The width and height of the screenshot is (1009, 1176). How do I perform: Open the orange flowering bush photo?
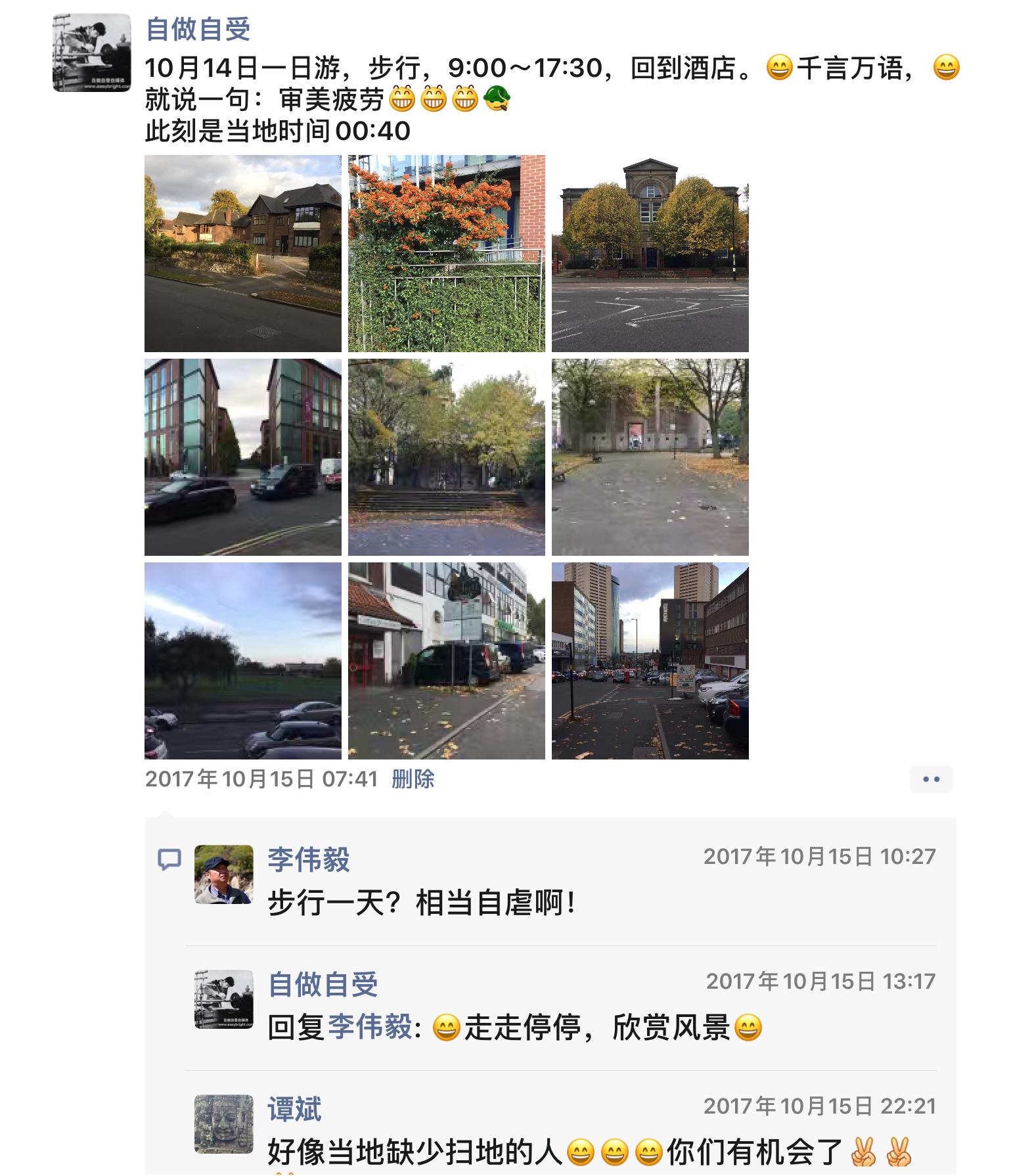[447, 254]
